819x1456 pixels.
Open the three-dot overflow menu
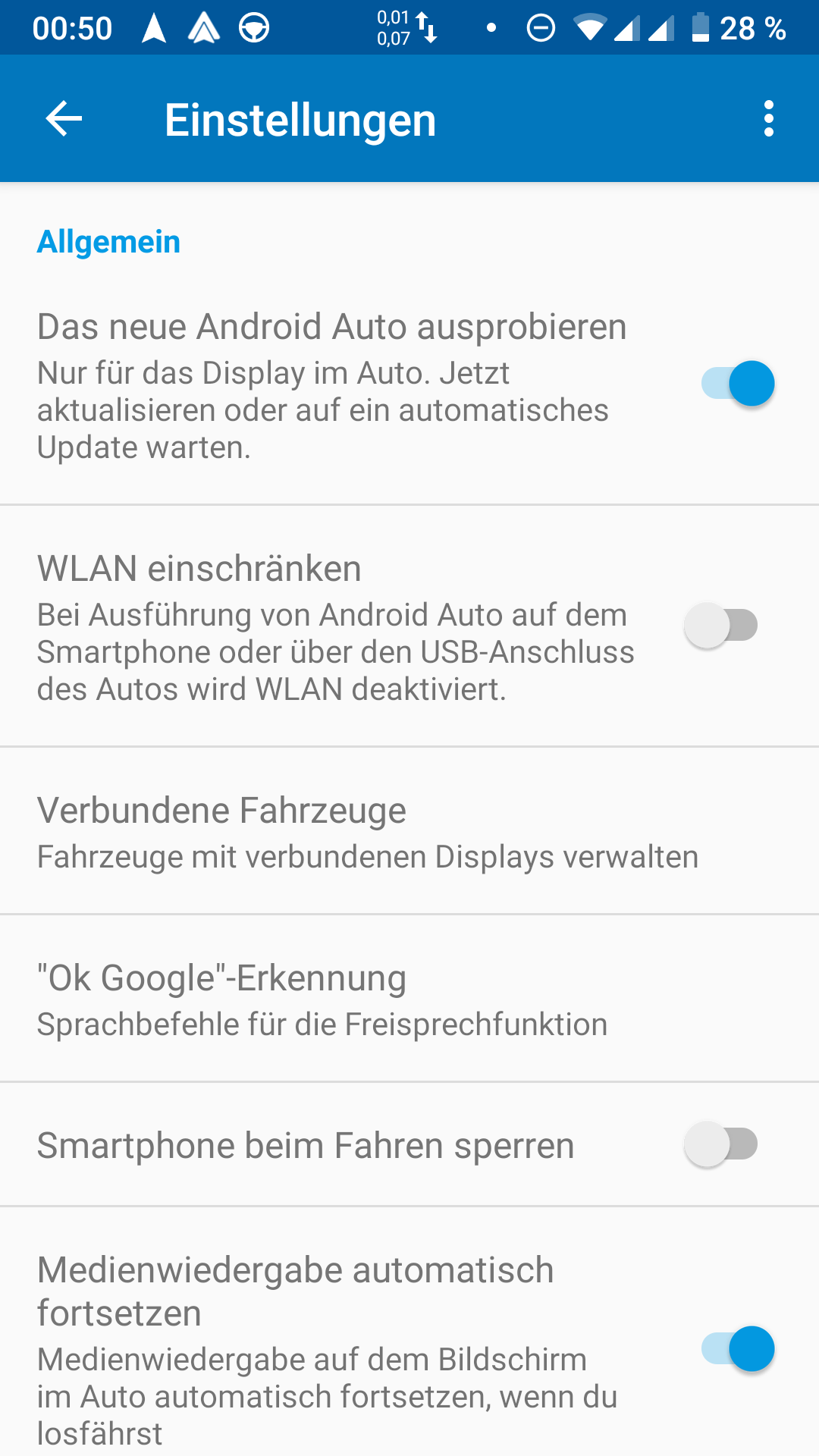click(x=769, y=119)
